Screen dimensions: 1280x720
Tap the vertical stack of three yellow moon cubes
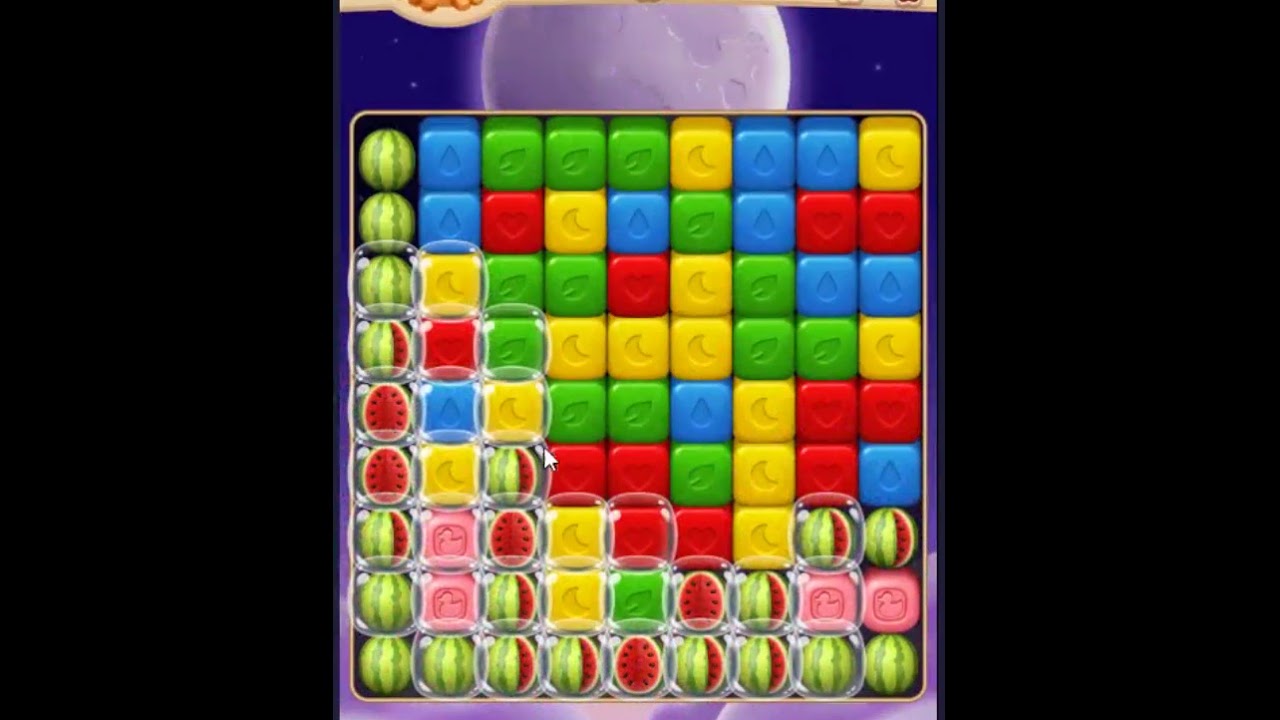click(764, 471)
